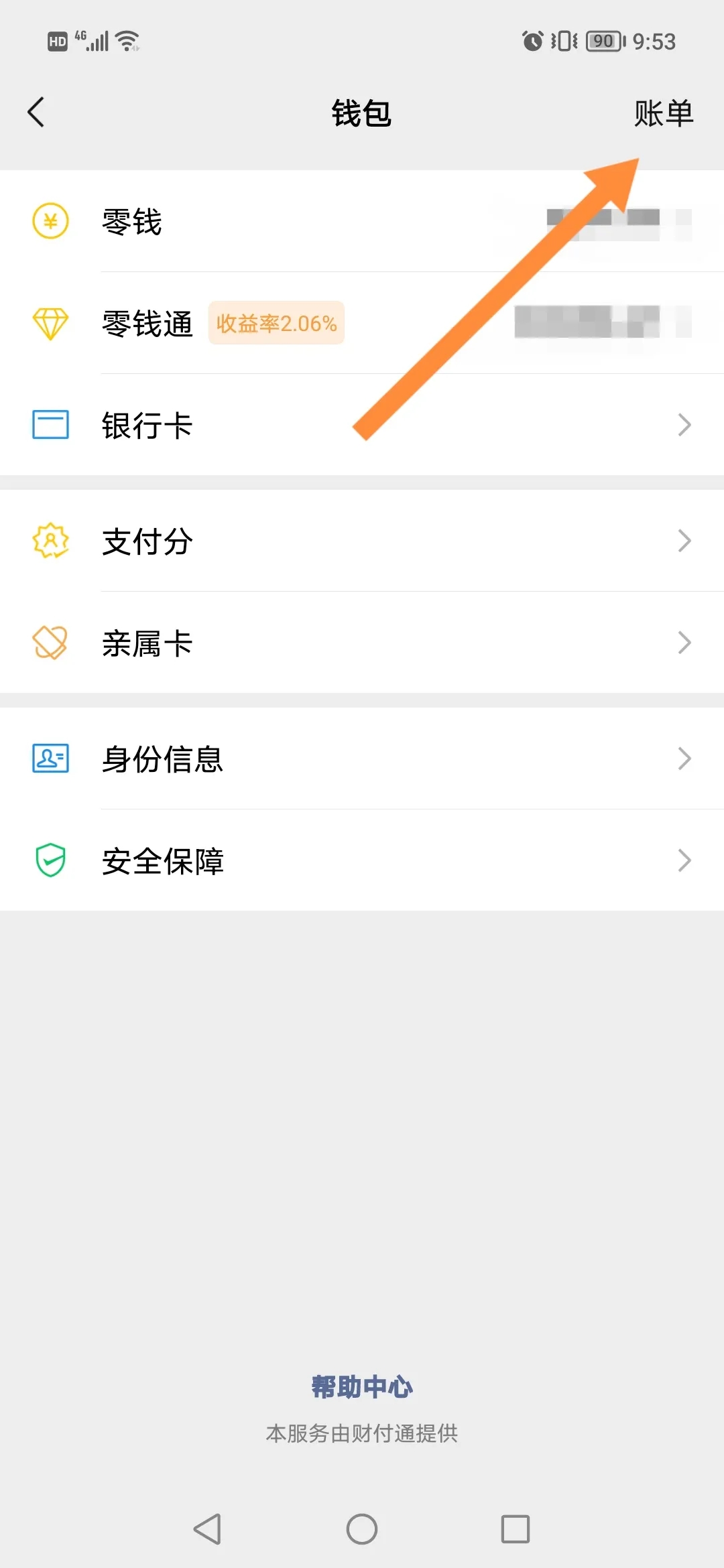
Task: Open the 帮助中心 link
Action: 362,1386
